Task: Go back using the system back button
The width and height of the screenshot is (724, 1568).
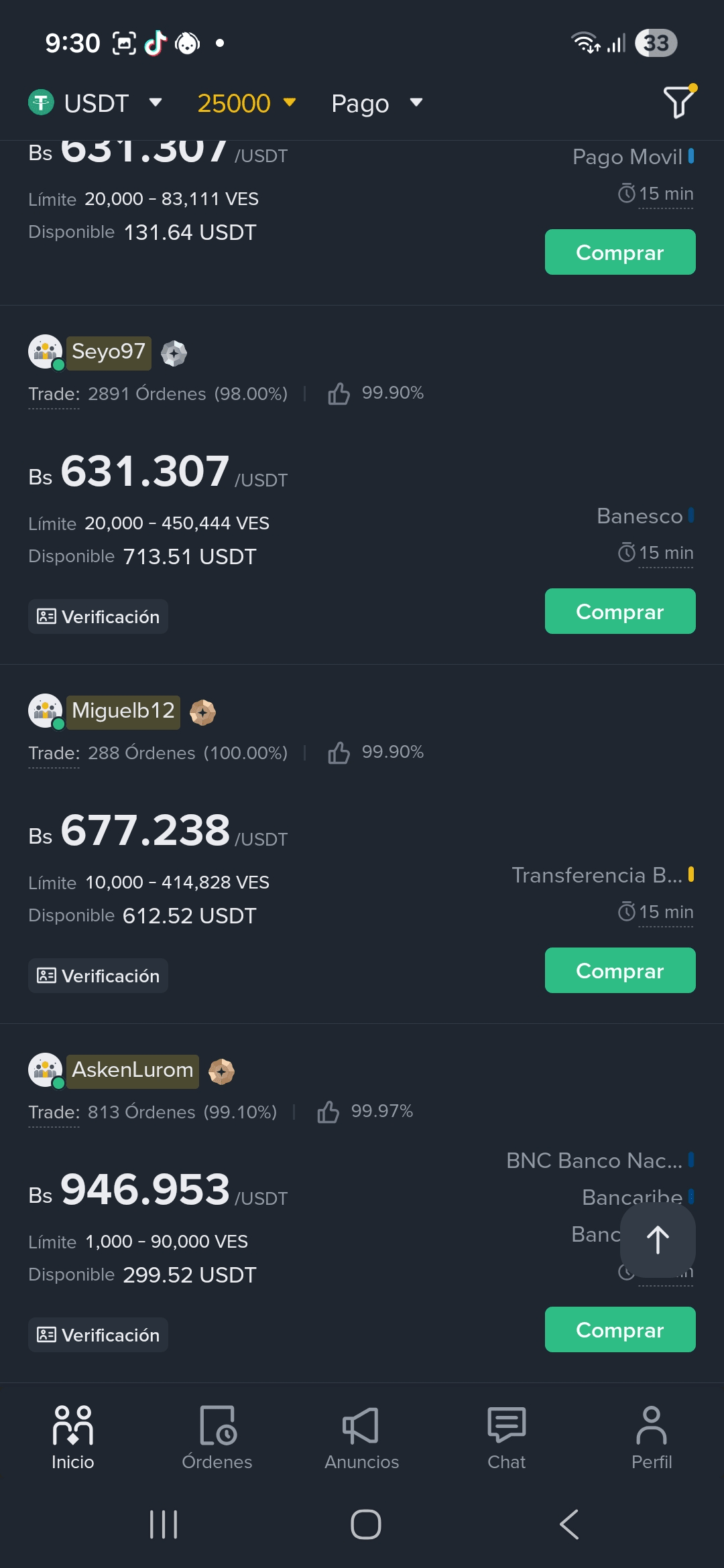Action: pos(569,1525)
